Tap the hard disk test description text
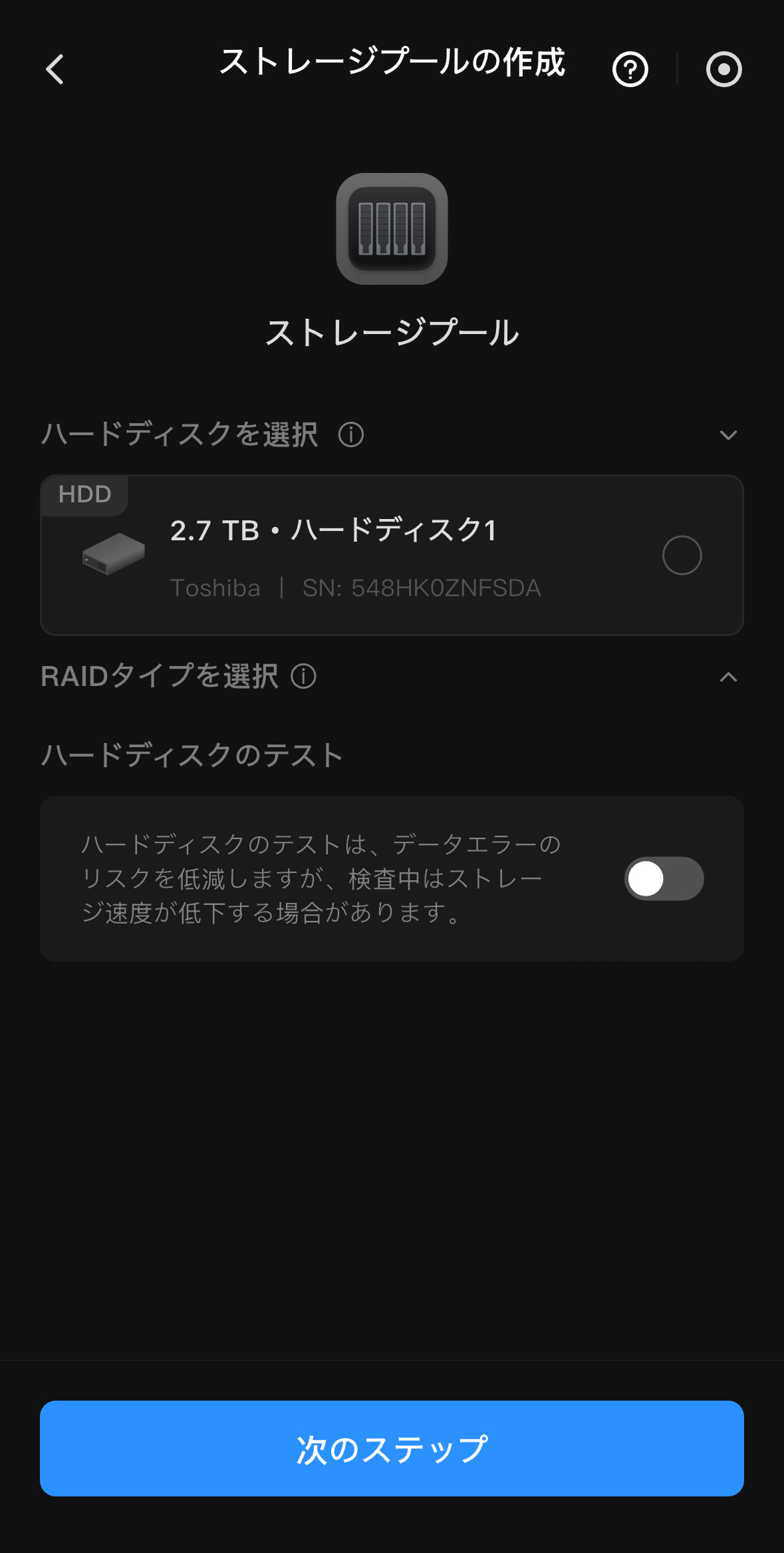 (321, 878)
